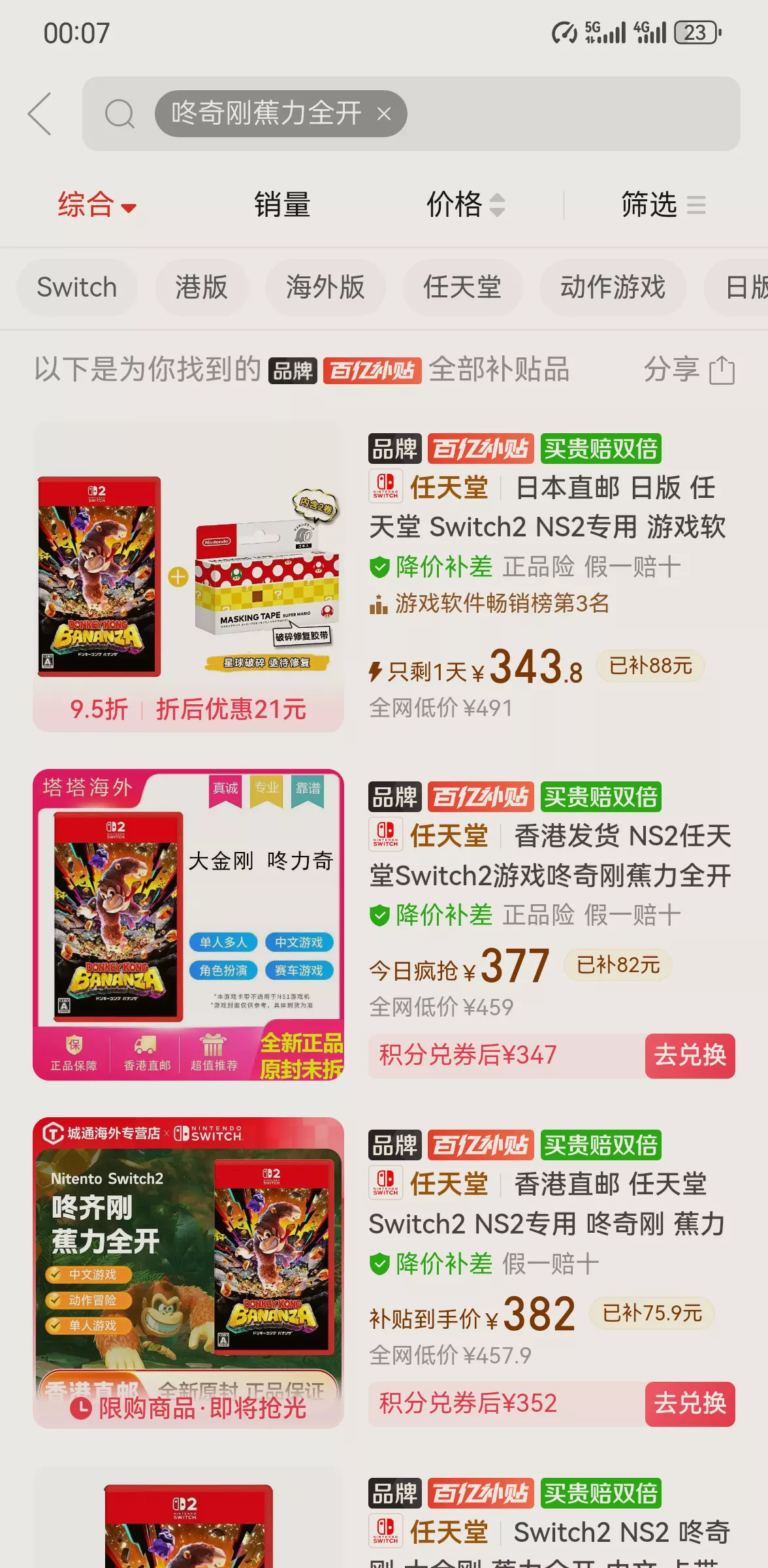The image size is (768, 1568).
Task: Open the 日本直邮 日版 product at ¥343.8
Action: coord(547,508)
